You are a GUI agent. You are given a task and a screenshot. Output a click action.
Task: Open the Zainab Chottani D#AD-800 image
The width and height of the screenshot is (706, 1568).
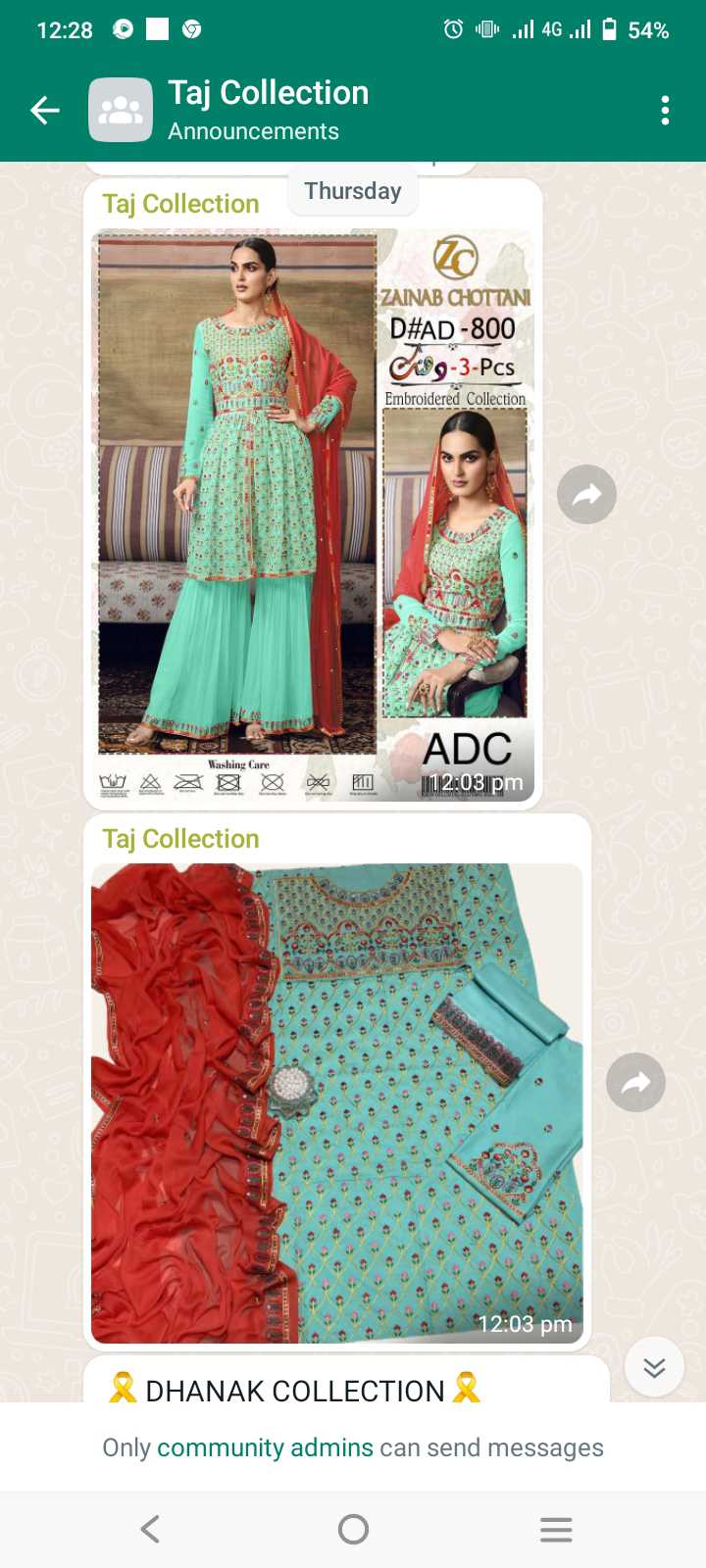tap(313, 515)
